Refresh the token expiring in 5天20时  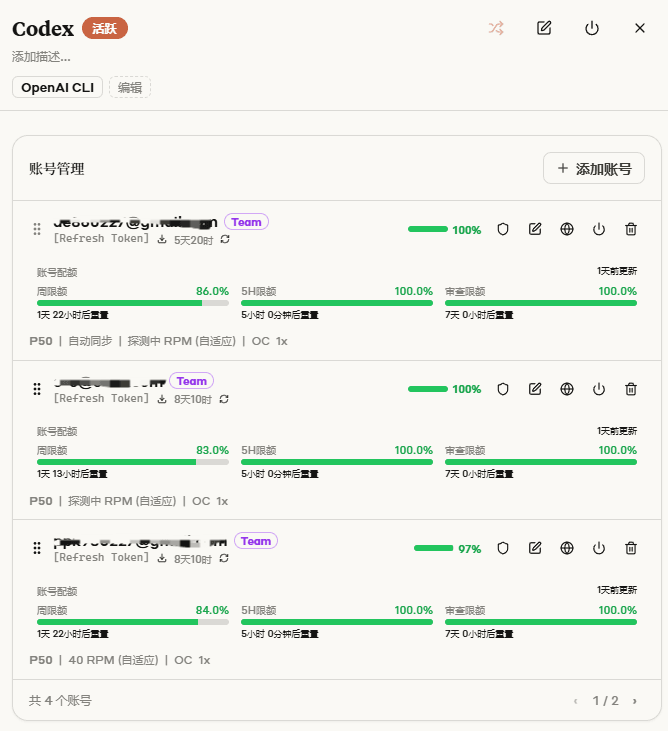[x=225, y=240]
